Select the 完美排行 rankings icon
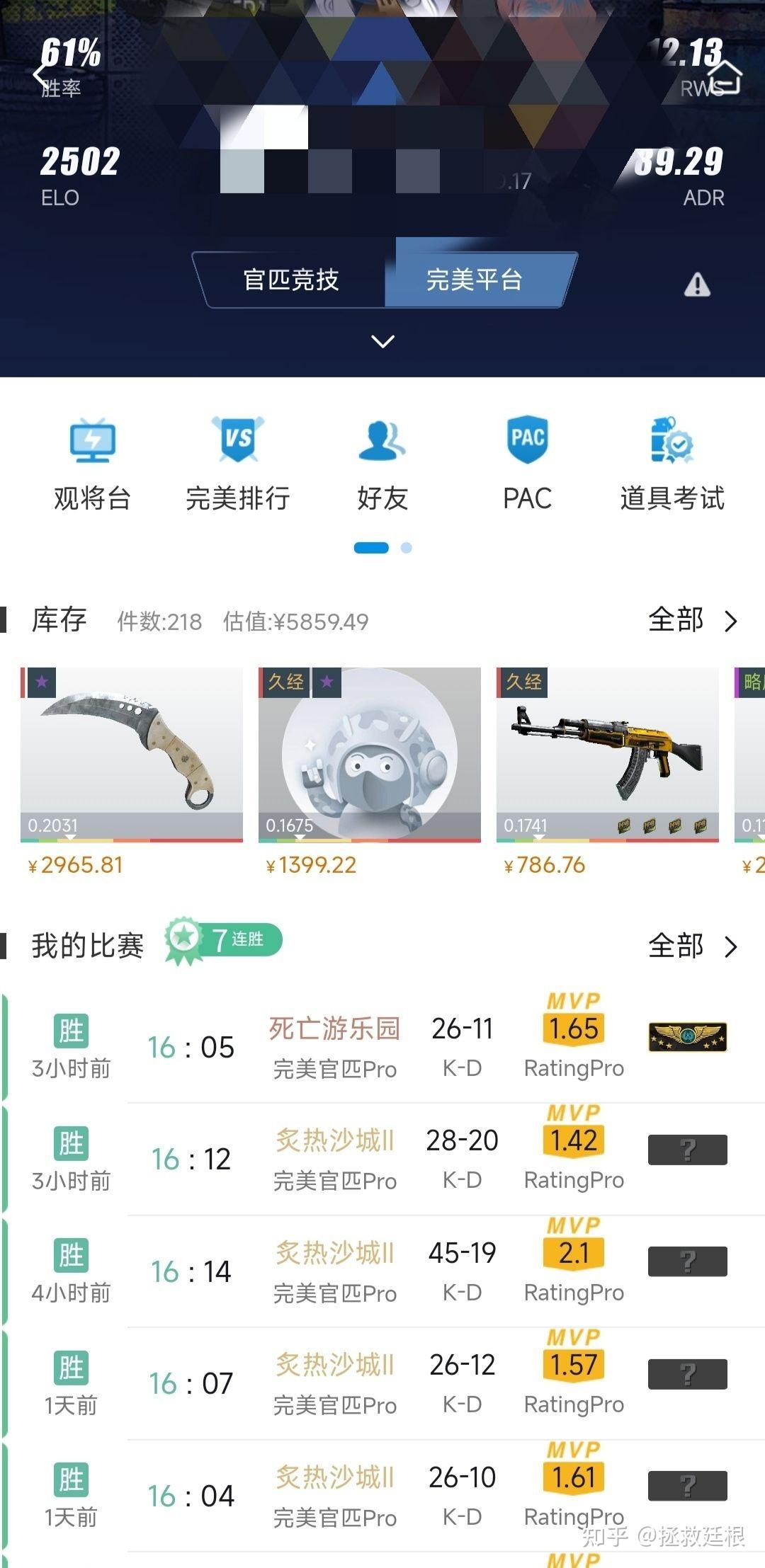Screen dimensions: 765x1568 coord(237,460)
